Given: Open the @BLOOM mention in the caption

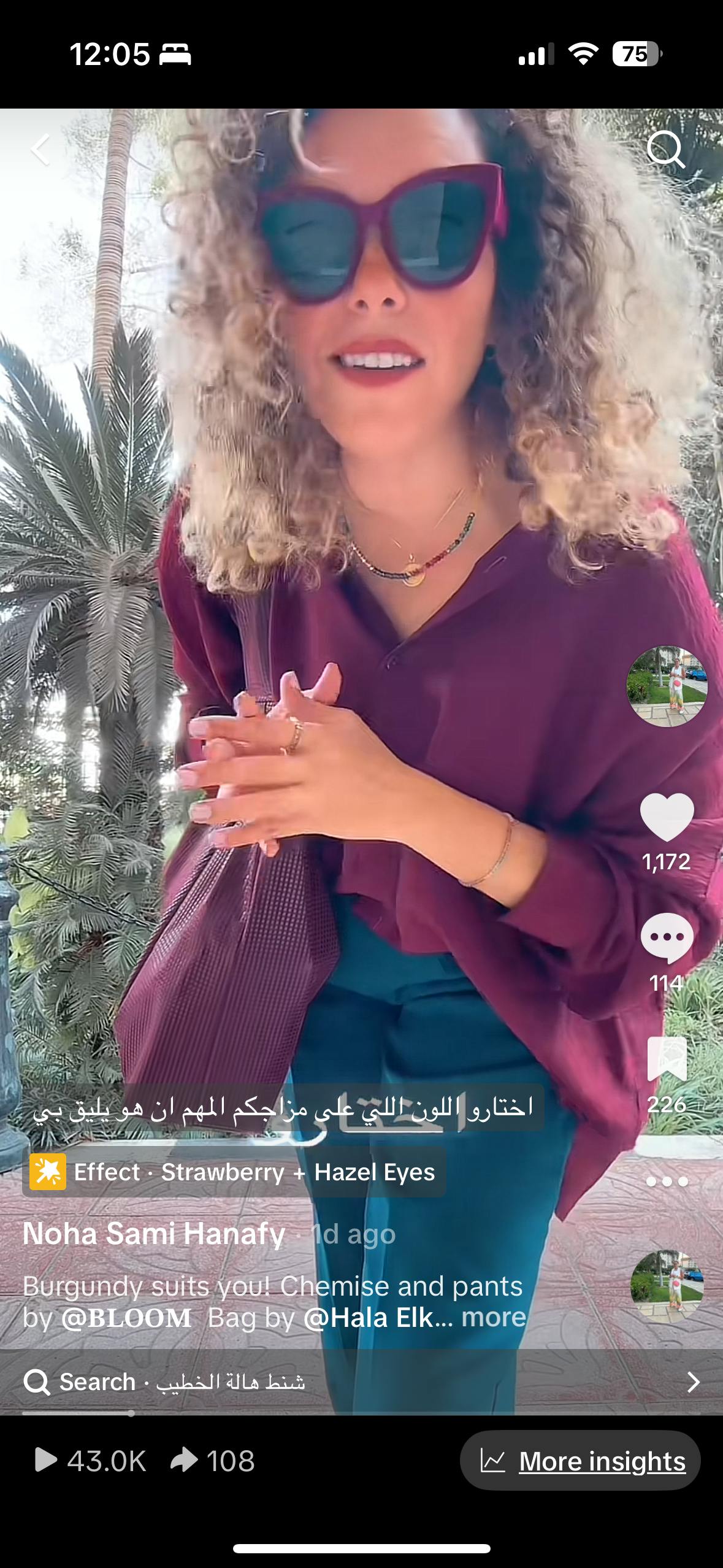Looking at the screenshot, I should [126, 1318].
